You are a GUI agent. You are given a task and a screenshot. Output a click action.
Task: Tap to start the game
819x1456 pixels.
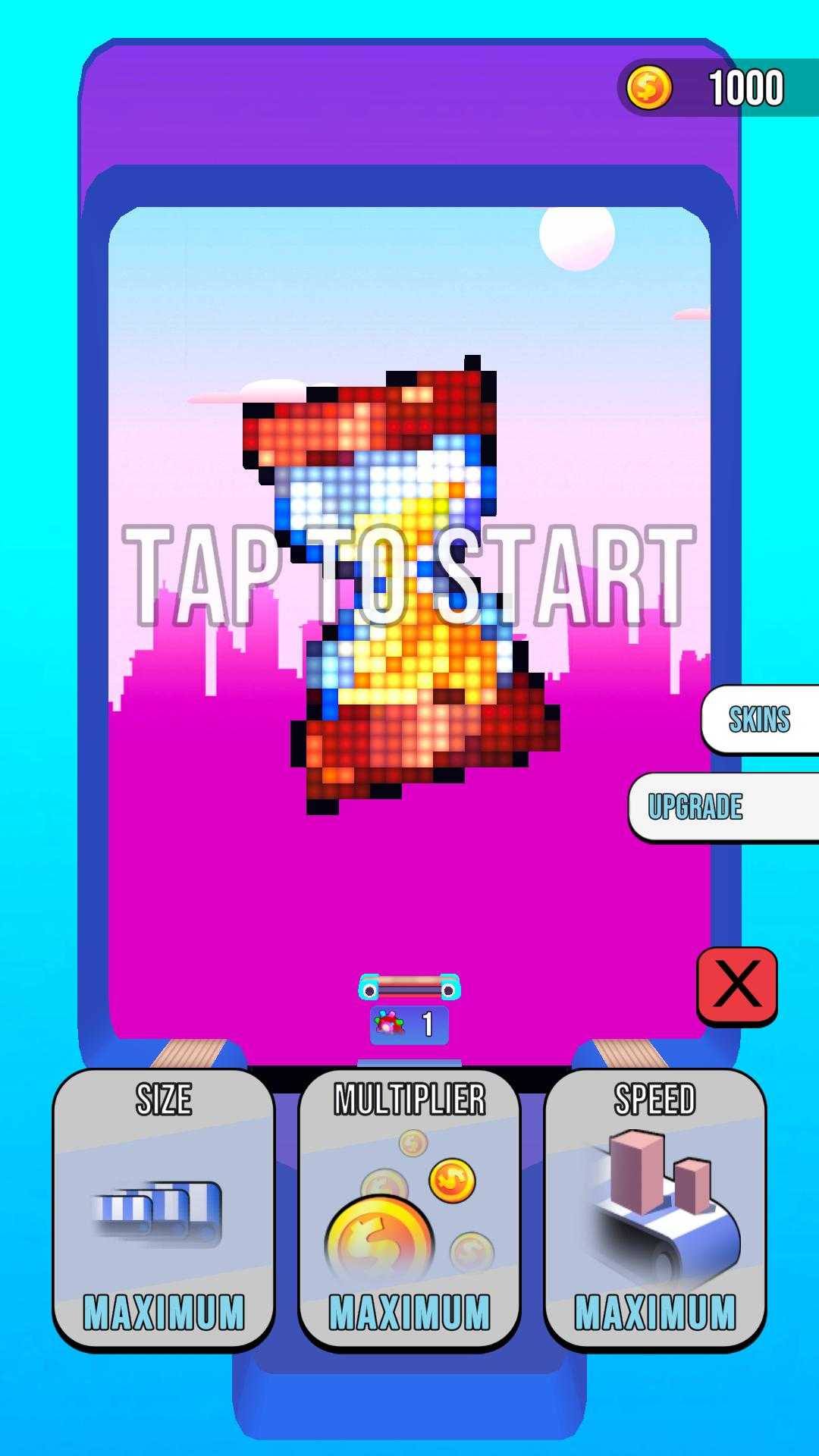coord(408,576)
